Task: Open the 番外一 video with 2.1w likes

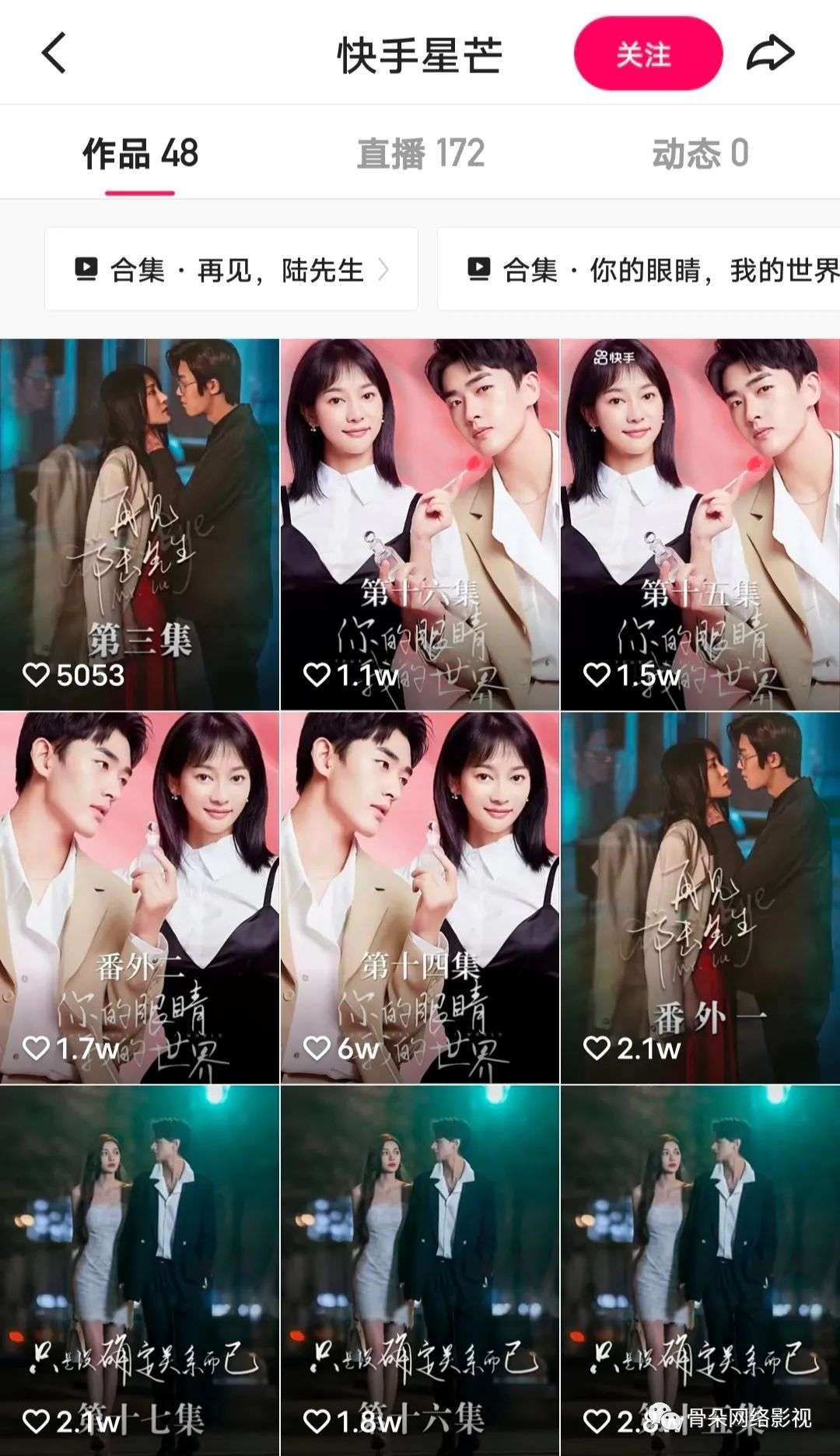Action: coord(700,897)
